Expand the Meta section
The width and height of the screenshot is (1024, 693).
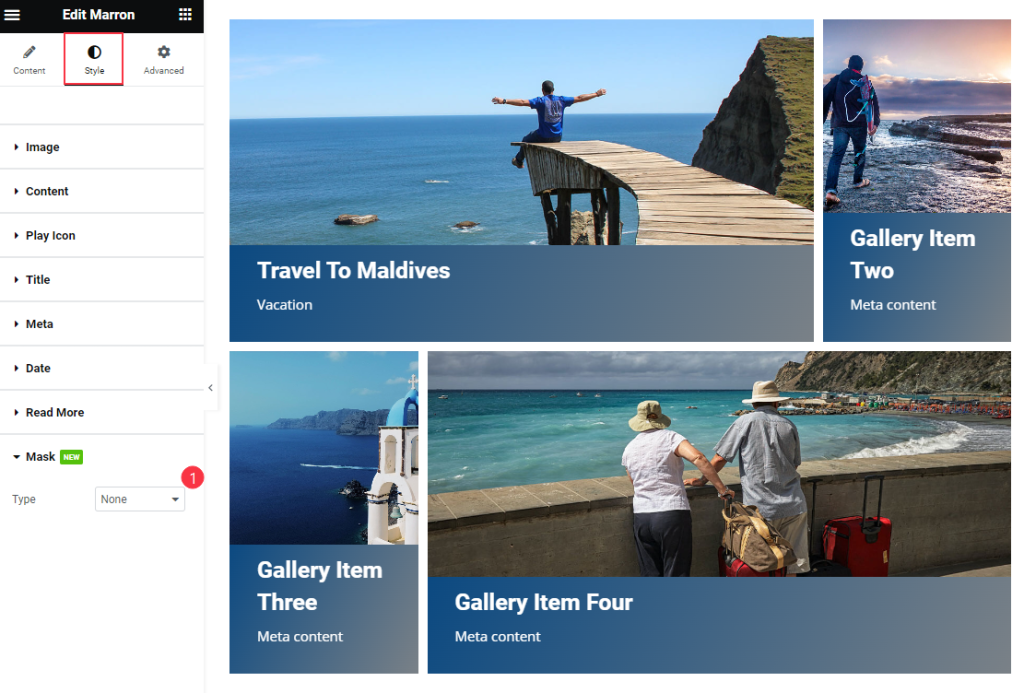pos(39,324)
